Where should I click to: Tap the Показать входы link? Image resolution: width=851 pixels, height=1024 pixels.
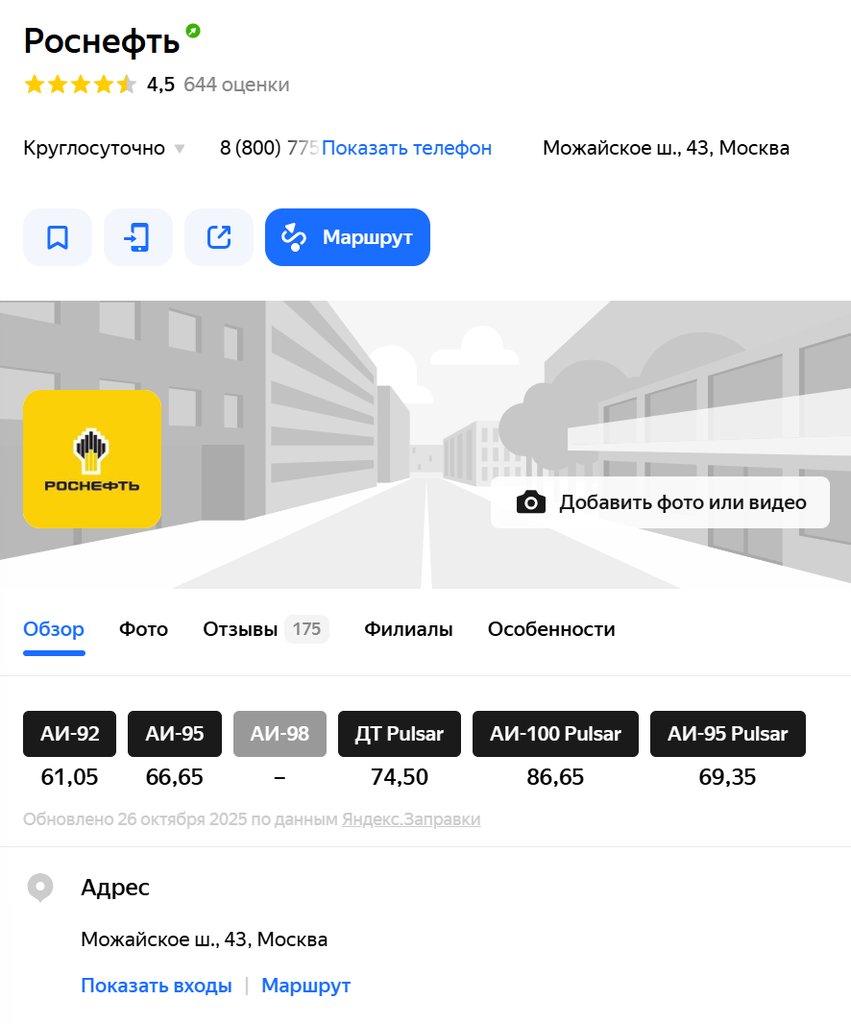[x=156, y=986]
